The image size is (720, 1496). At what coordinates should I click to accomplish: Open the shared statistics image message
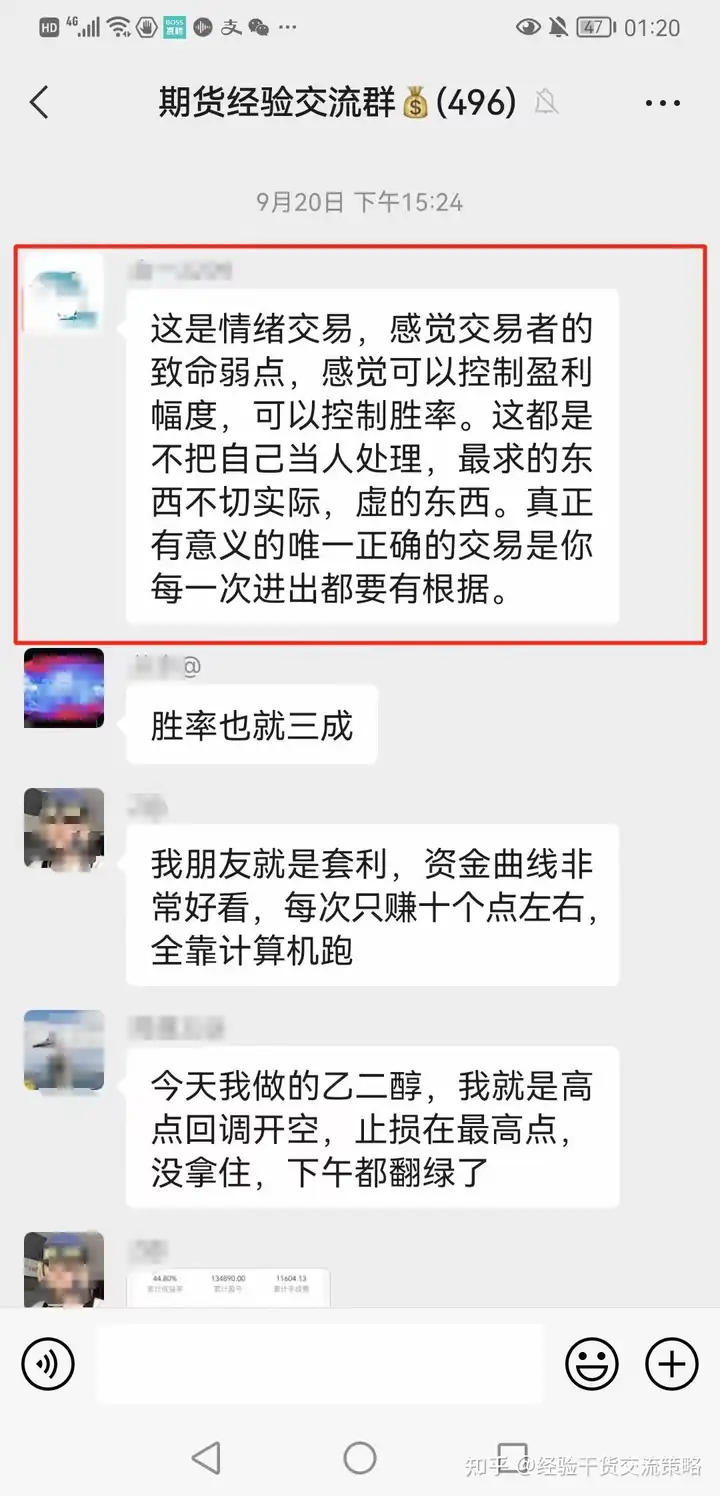[228, 1286]
